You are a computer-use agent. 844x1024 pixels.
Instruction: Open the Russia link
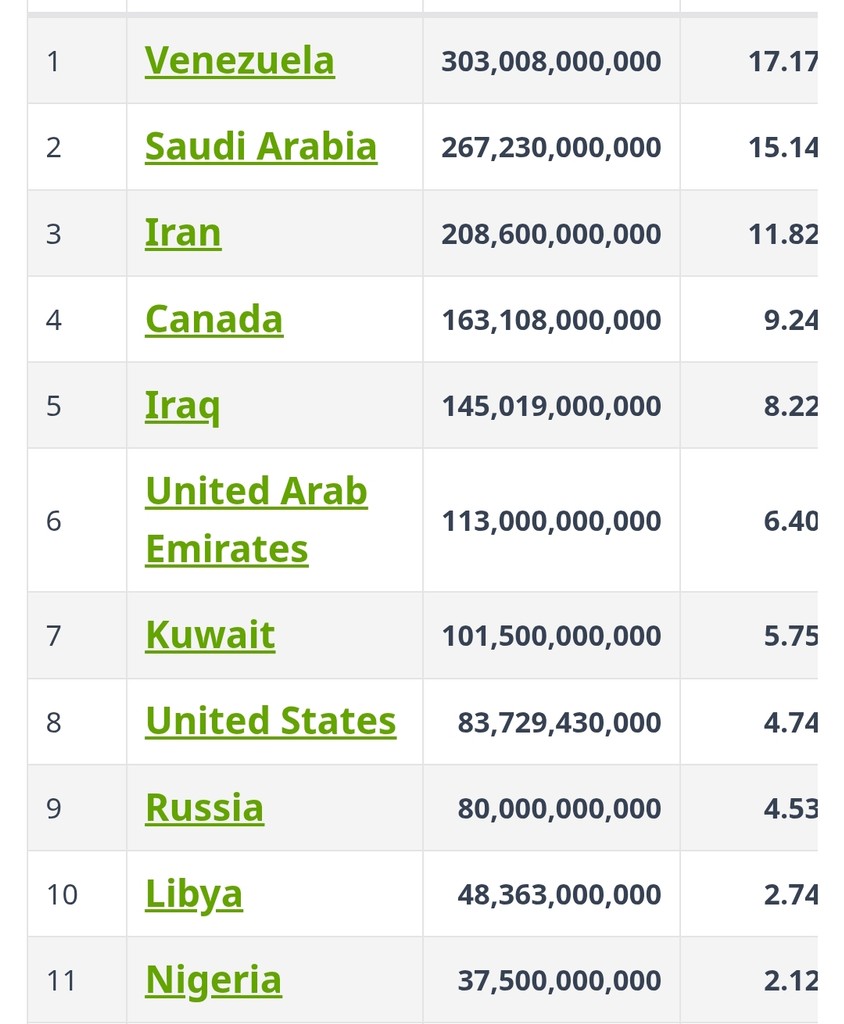pyautogui.click(x=204, y=807)
